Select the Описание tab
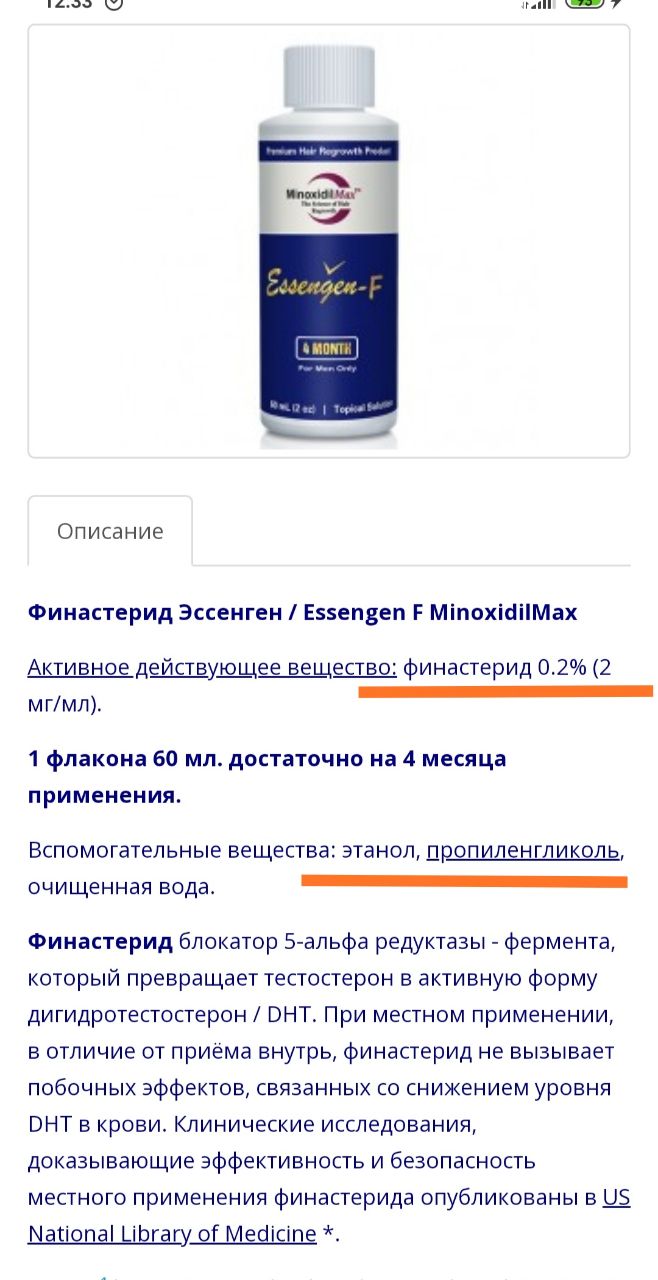 110,531
